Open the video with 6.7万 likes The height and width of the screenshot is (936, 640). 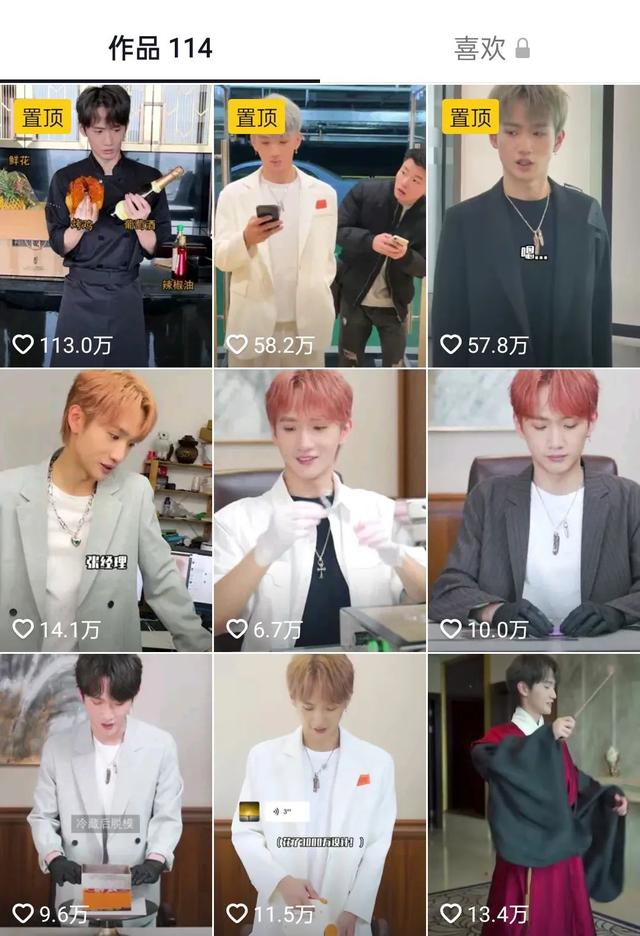click(x=320, y=510)
